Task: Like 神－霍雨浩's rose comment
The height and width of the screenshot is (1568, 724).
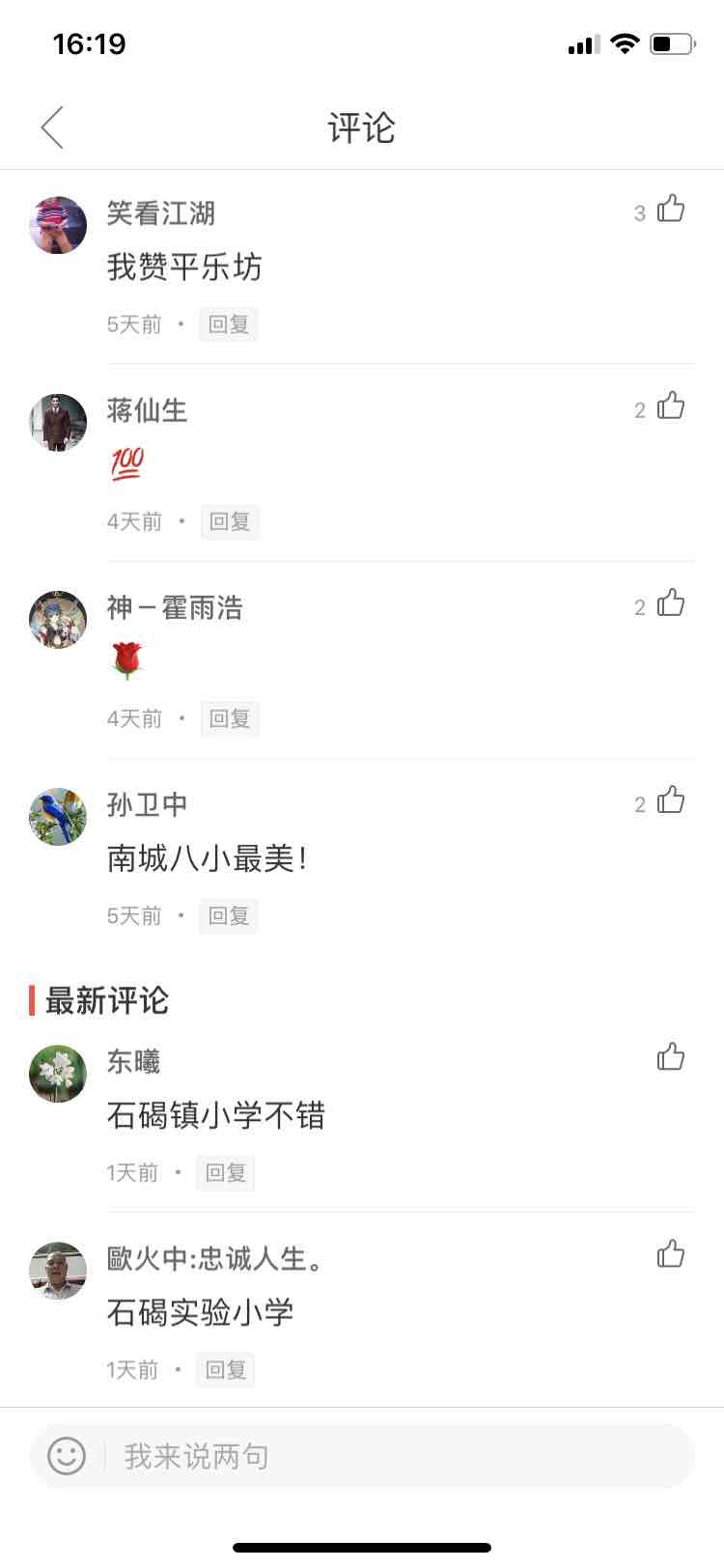Action: click(x=671, y=603)
